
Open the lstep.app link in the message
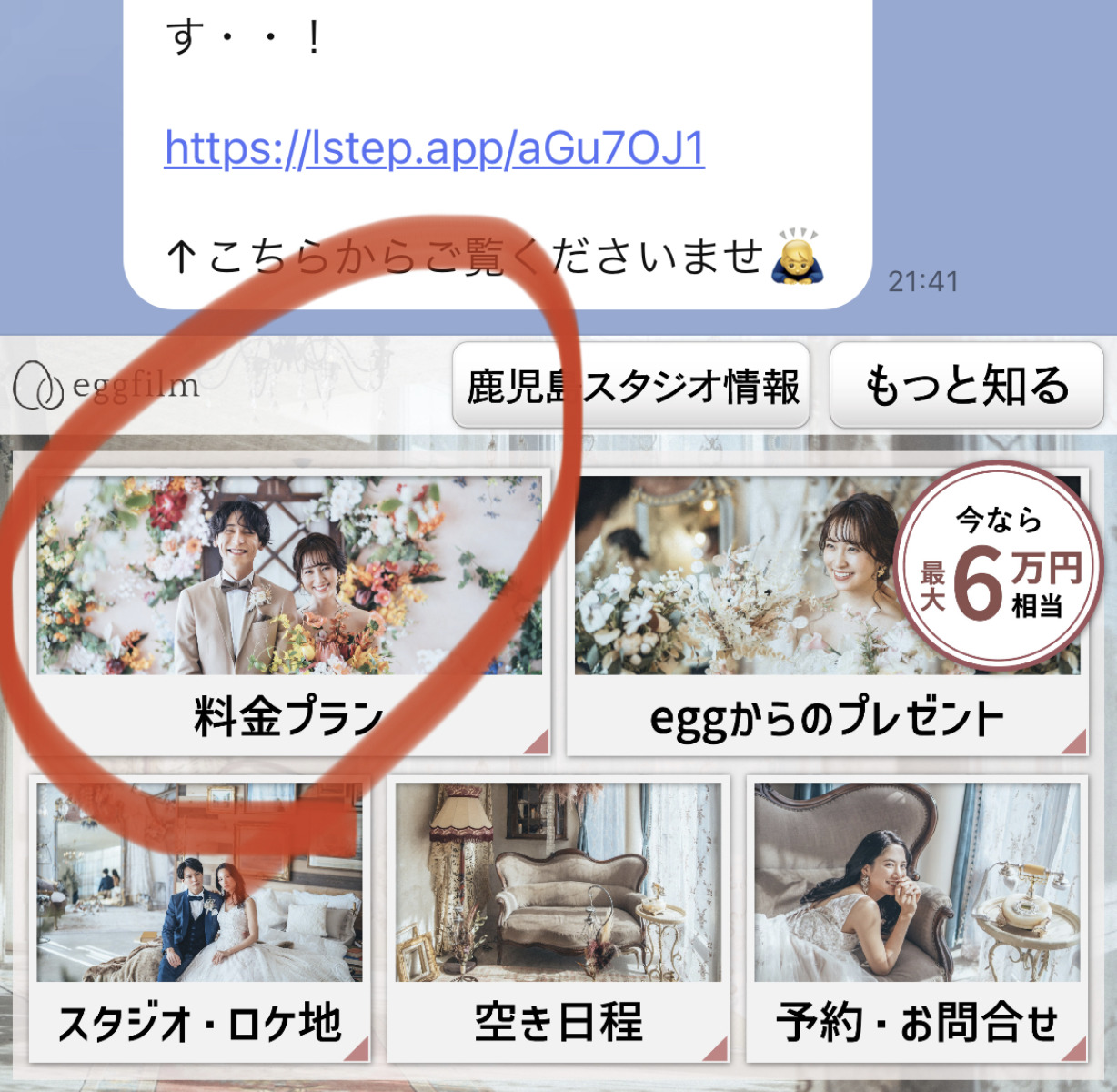tap(434, 148)
